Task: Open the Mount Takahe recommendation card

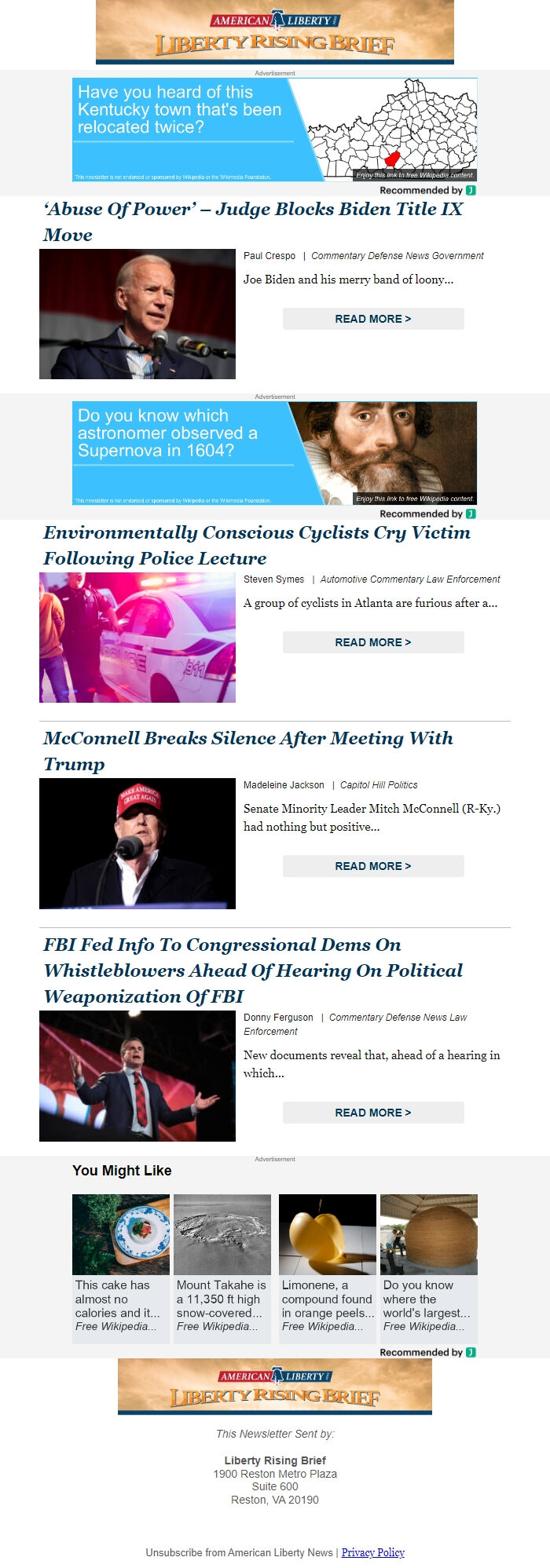Action: [x=222, y=1268]
